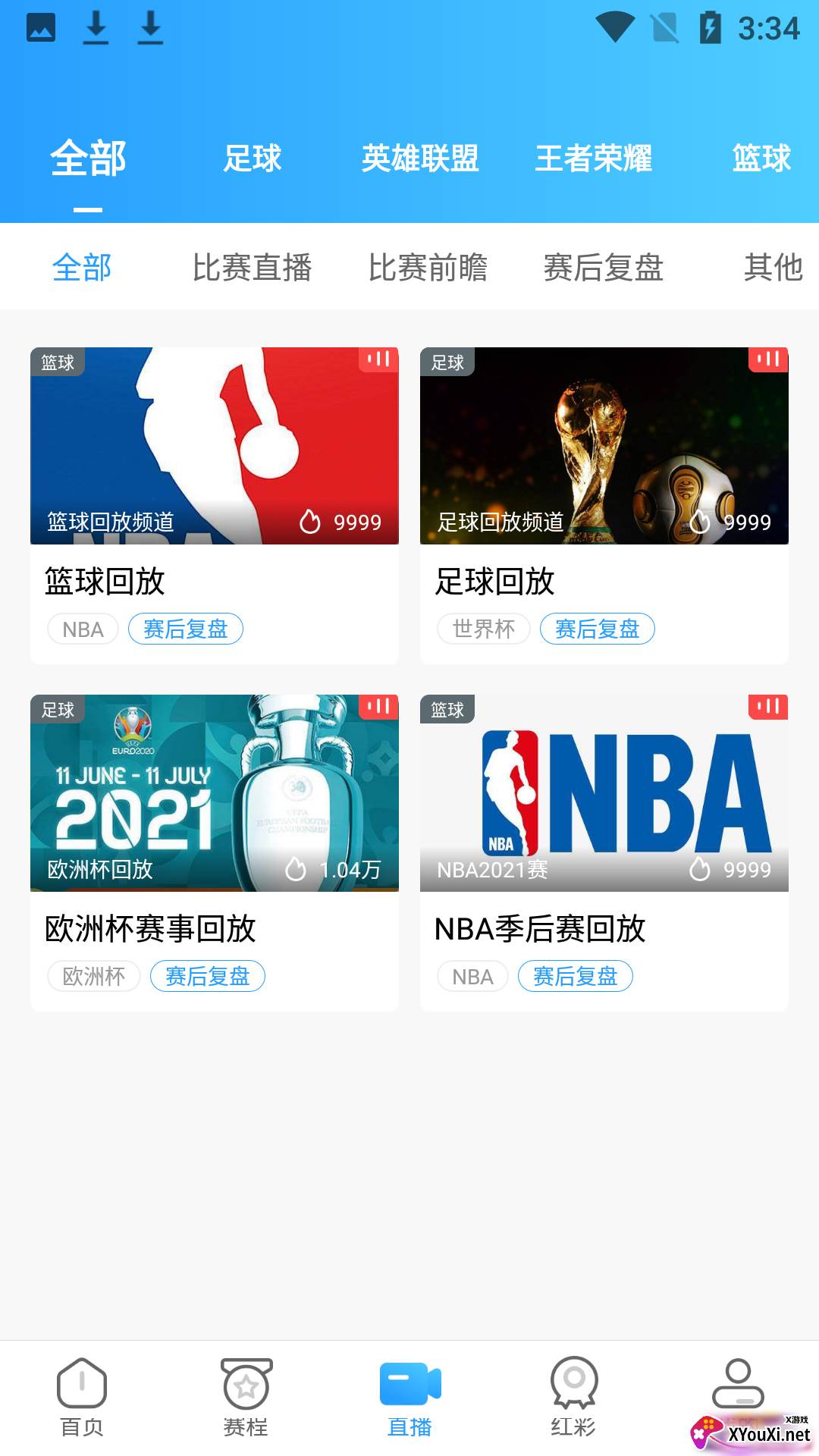Select the 英雄联盟 category tab

click(x=420, y=158)
